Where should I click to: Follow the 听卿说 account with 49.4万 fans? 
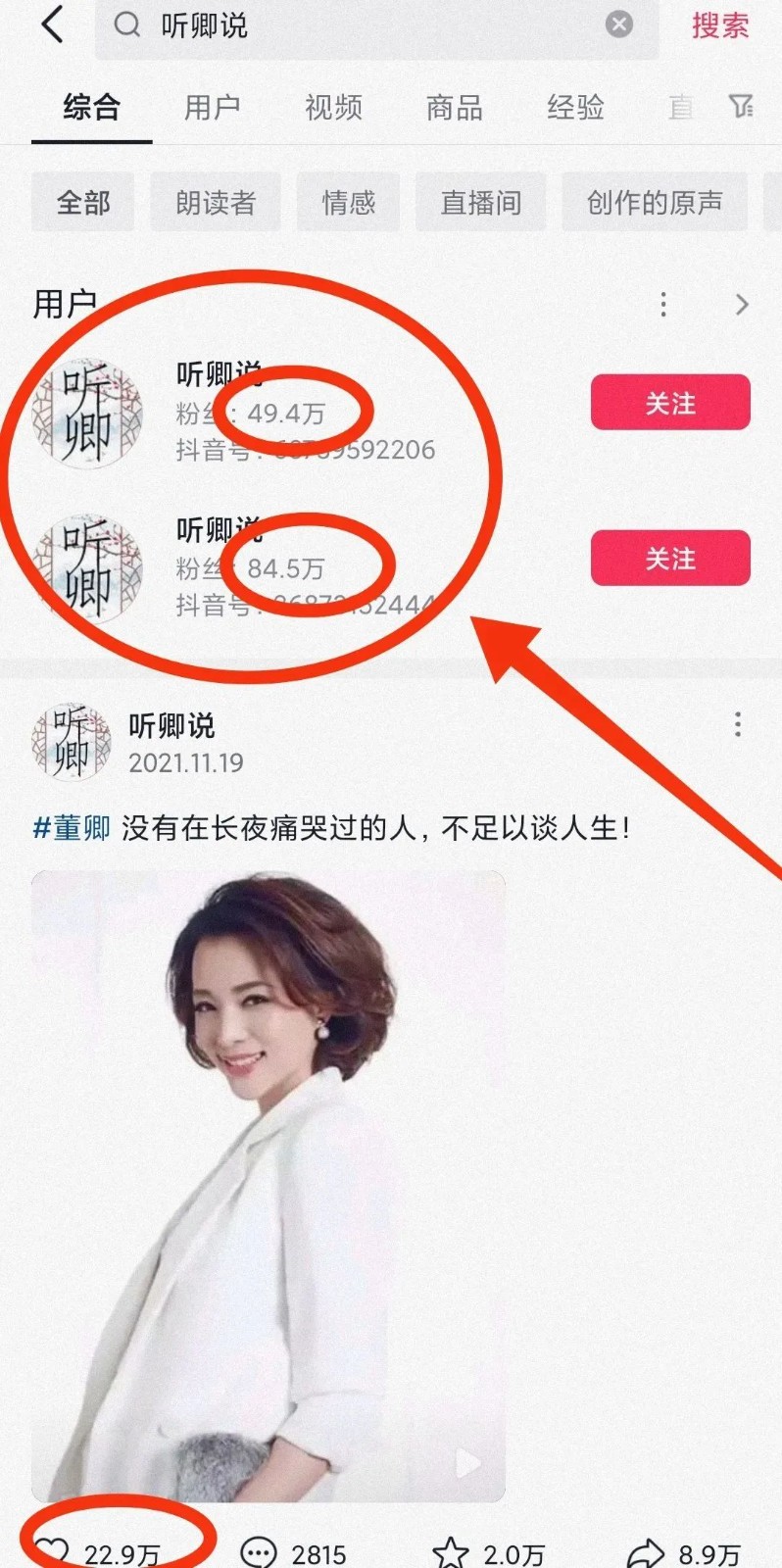[x=670, y=403]
